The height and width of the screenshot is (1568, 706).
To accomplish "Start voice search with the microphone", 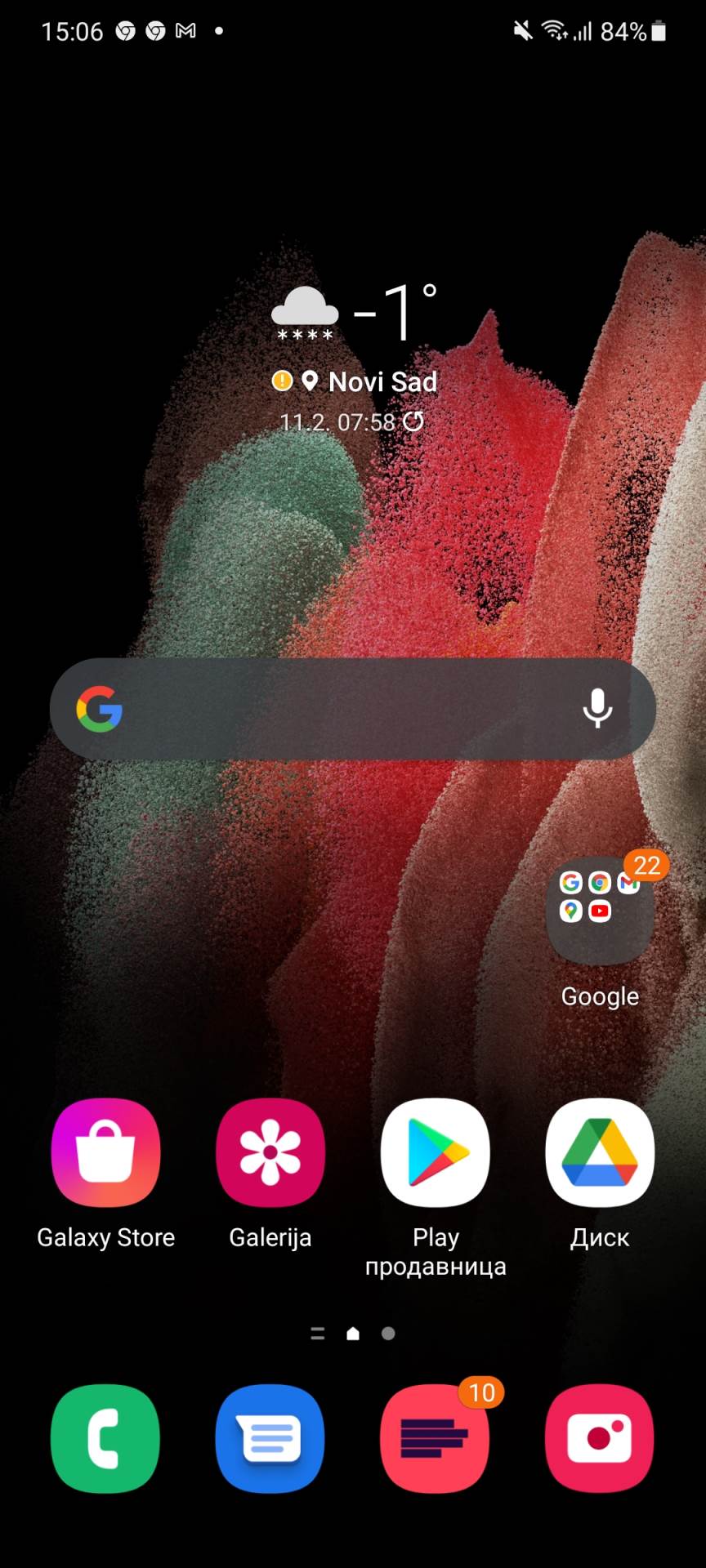I will 597,708.
